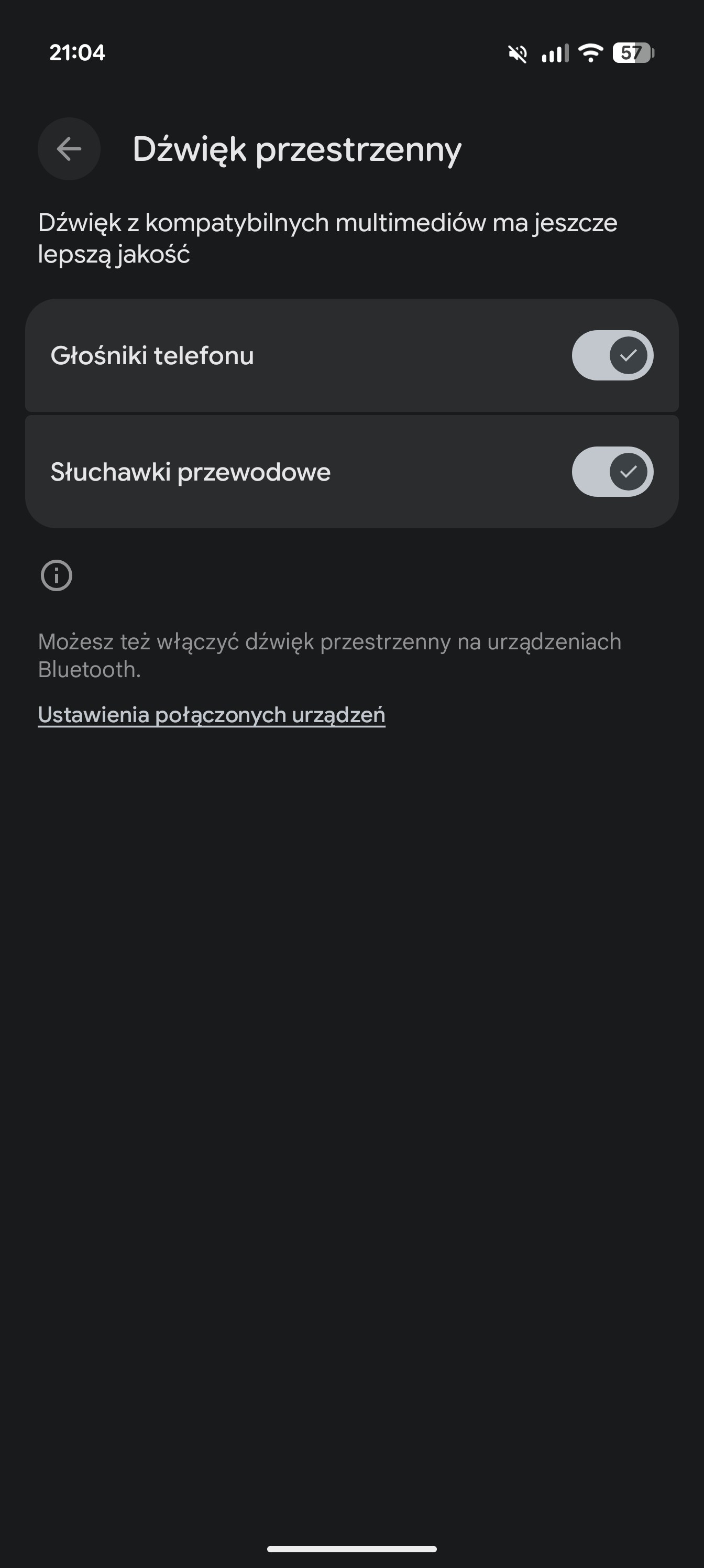The height and width of the screenshot is (1568, 704).
Task: Go back from Dźwięk przestrzenny screen
Action: coord(69,148)
